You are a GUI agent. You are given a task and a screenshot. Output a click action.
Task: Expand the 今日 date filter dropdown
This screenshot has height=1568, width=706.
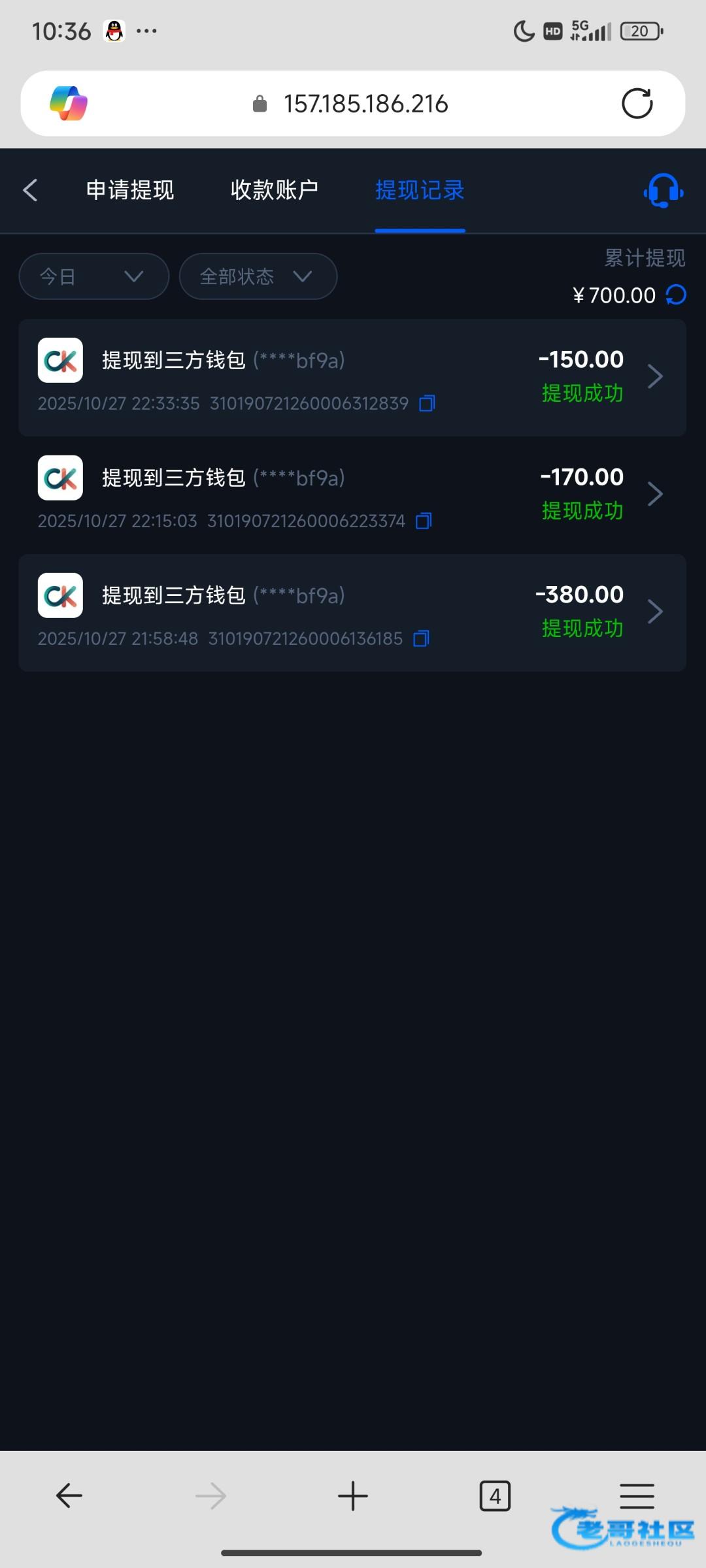(93, 276)
